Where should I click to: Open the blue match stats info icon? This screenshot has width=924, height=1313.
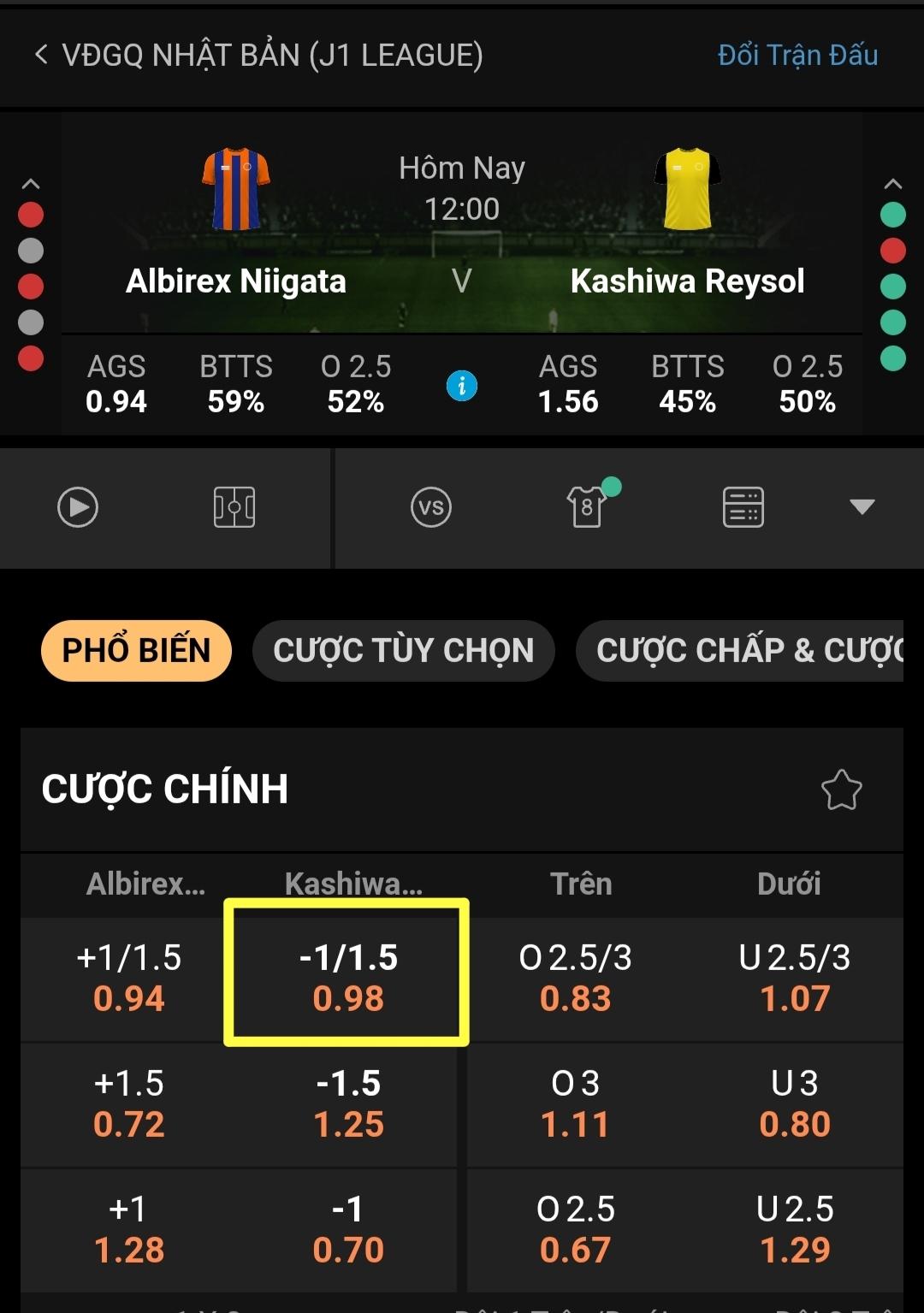(x=462, y=386)
